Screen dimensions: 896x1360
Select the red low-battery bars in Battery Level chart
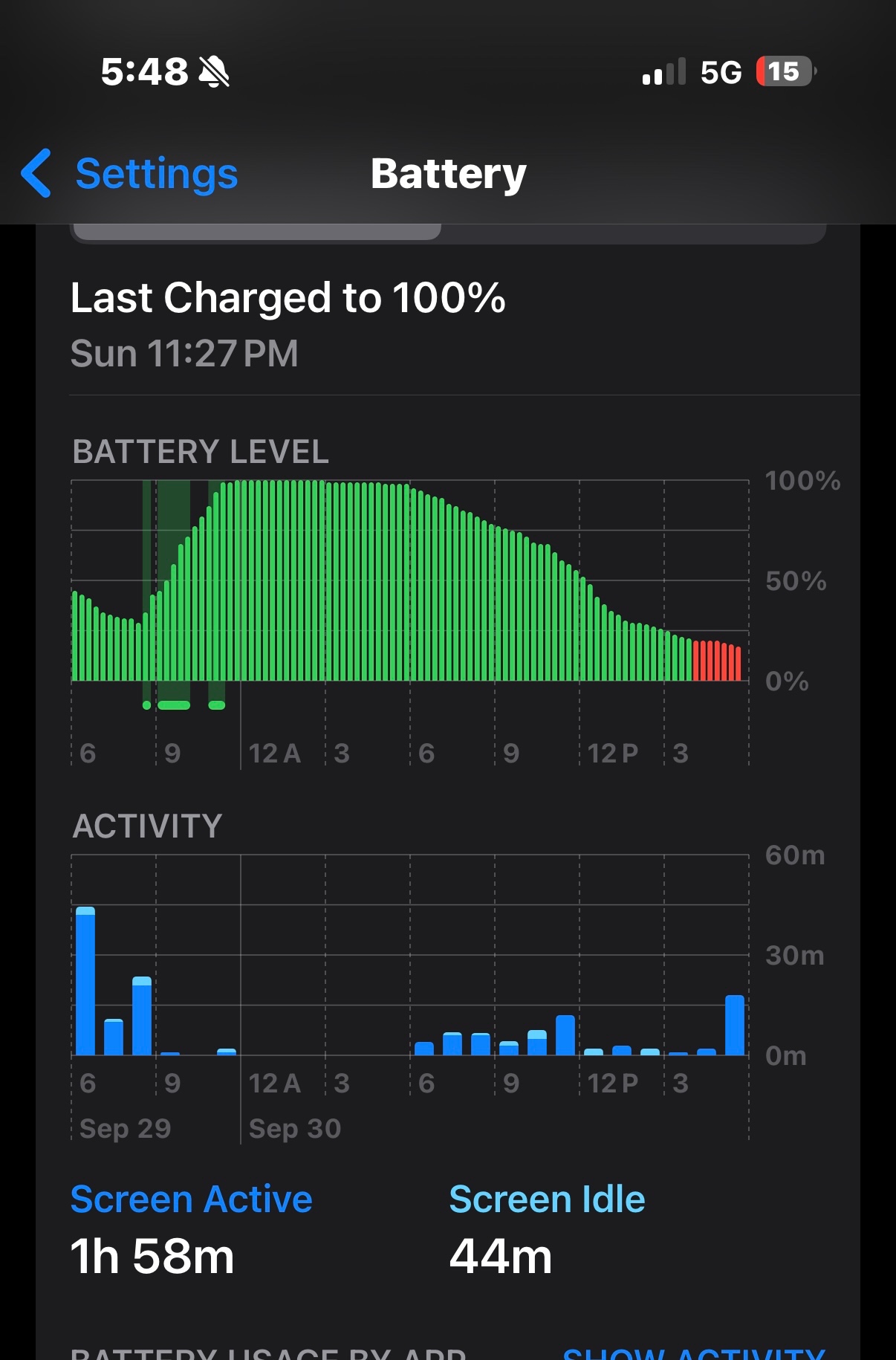pos(717,661)
